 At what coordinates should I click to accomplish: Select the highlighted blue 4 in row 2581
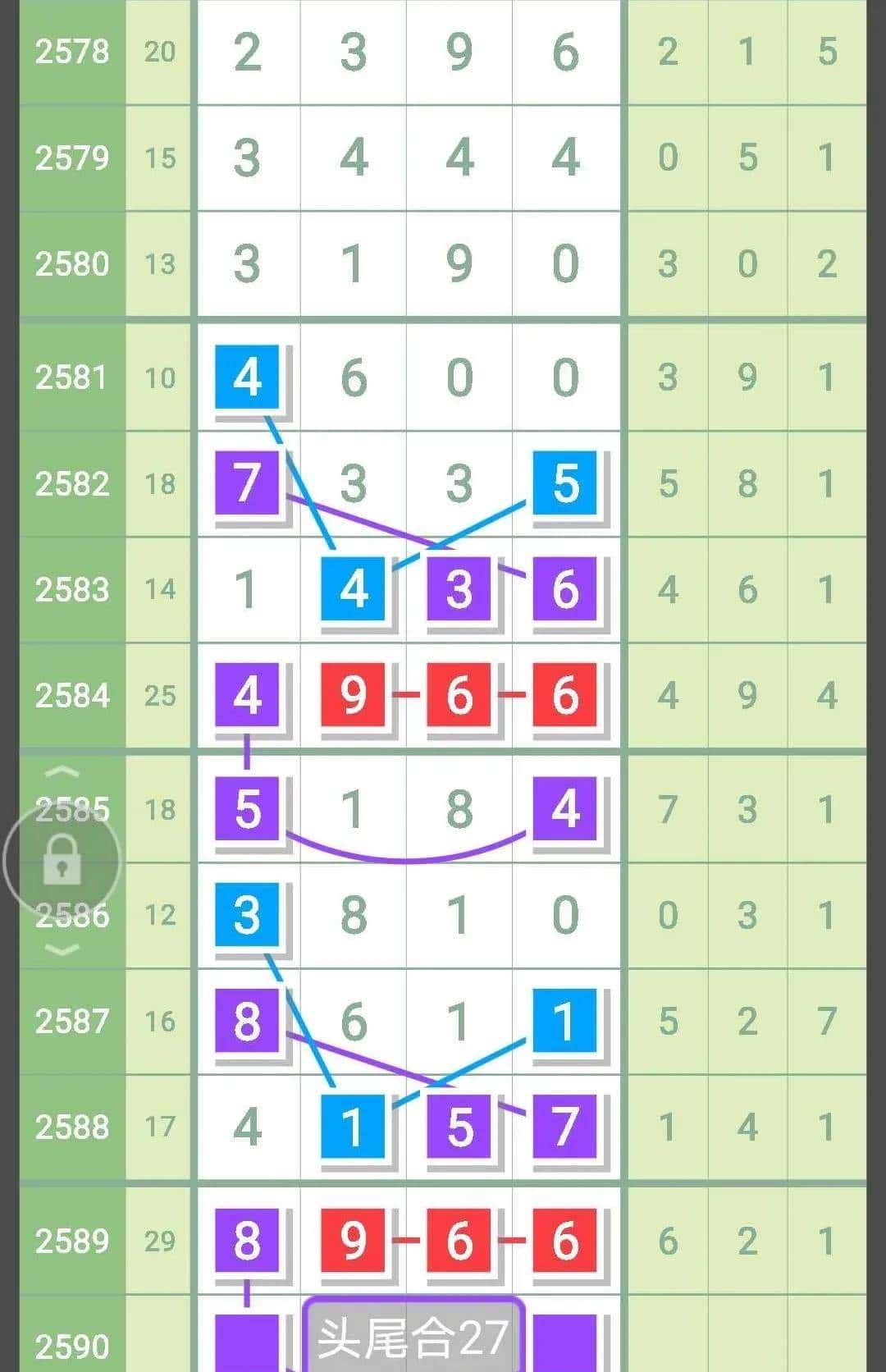point(247,377)
